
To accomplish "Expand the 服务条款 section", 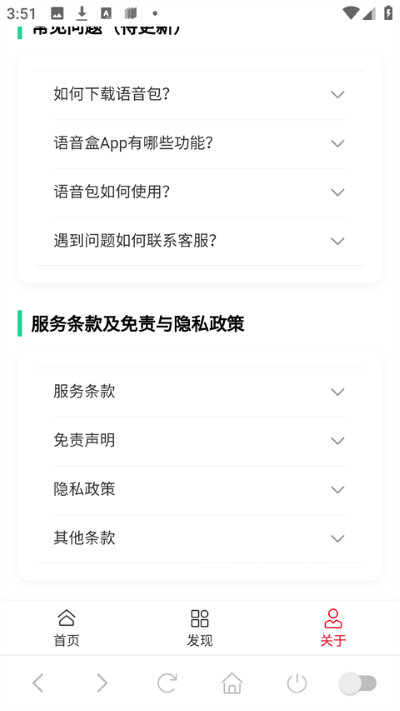I will coord(200,392).
